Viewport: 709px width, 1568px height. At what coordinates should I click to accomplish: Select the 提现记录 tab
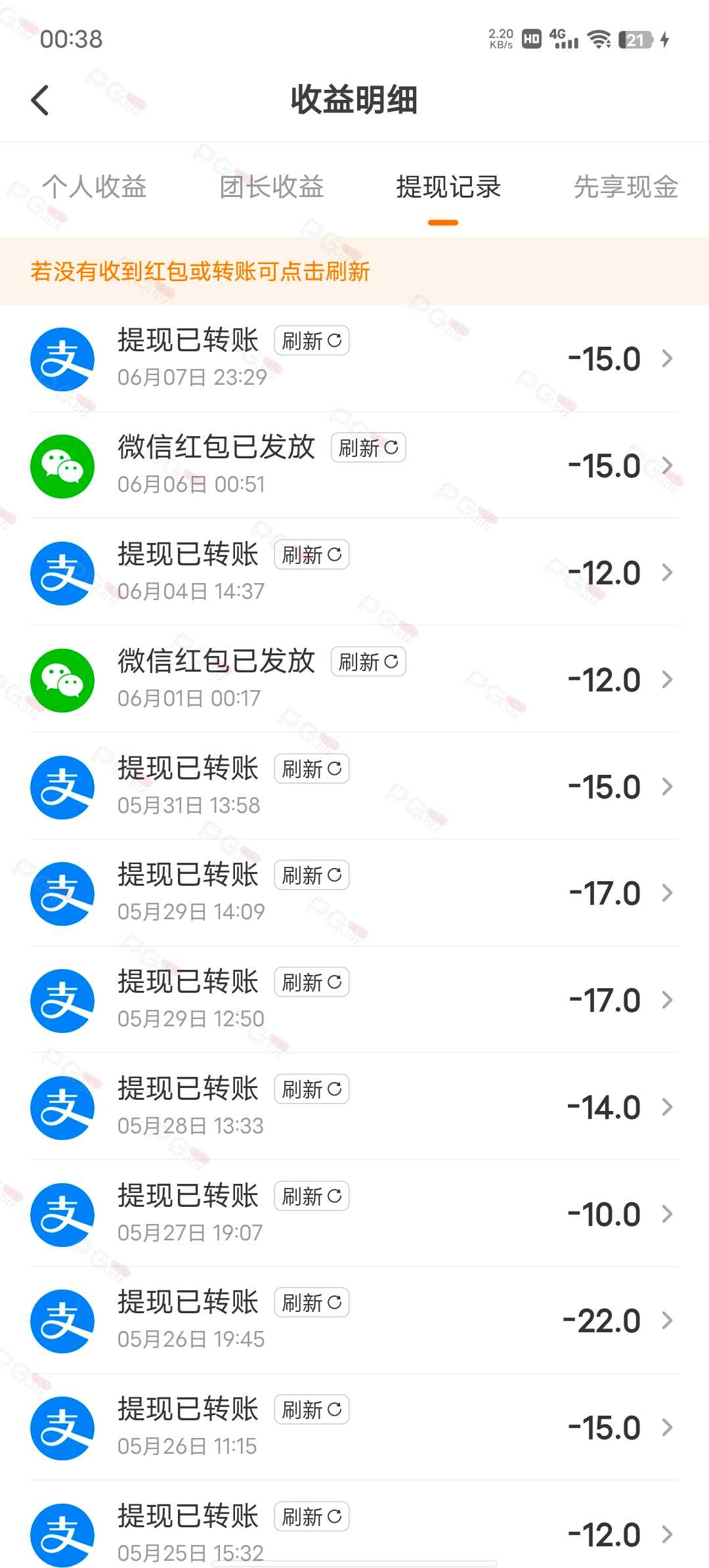449,187
